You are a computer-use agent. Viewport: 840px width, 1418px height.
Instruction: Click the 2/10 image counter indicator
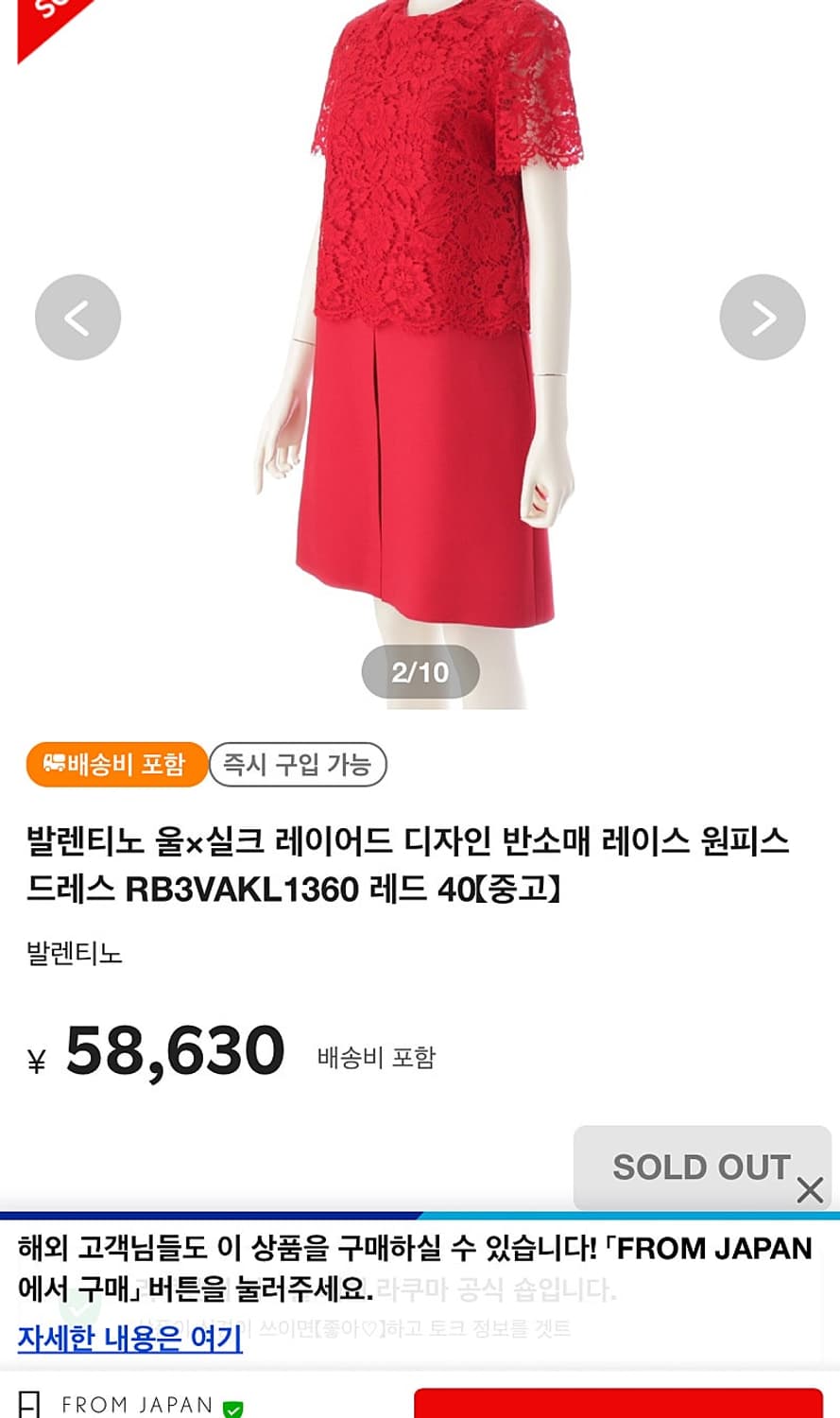pos(420,673)
